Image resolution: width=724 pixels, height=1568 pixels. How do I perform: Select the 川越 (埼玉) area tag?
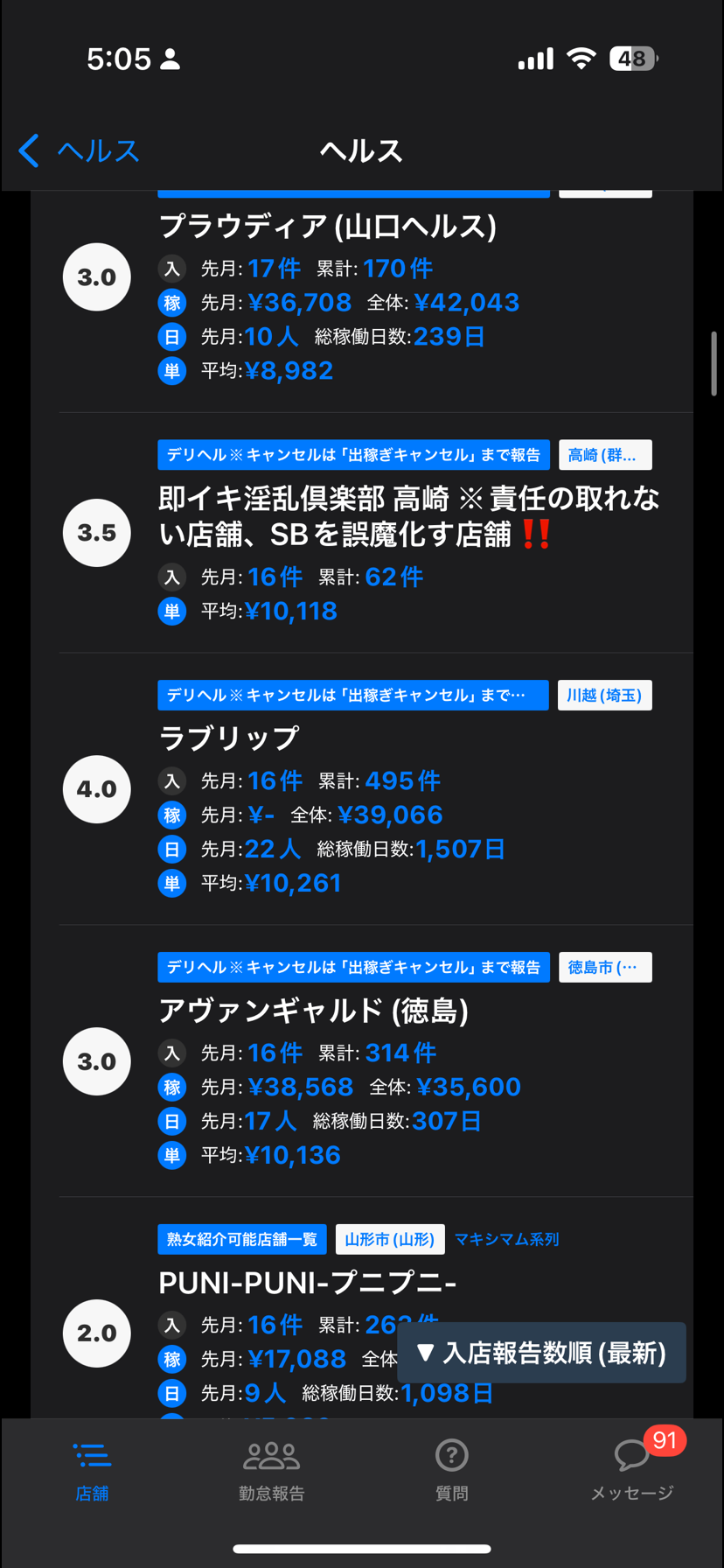604,696
